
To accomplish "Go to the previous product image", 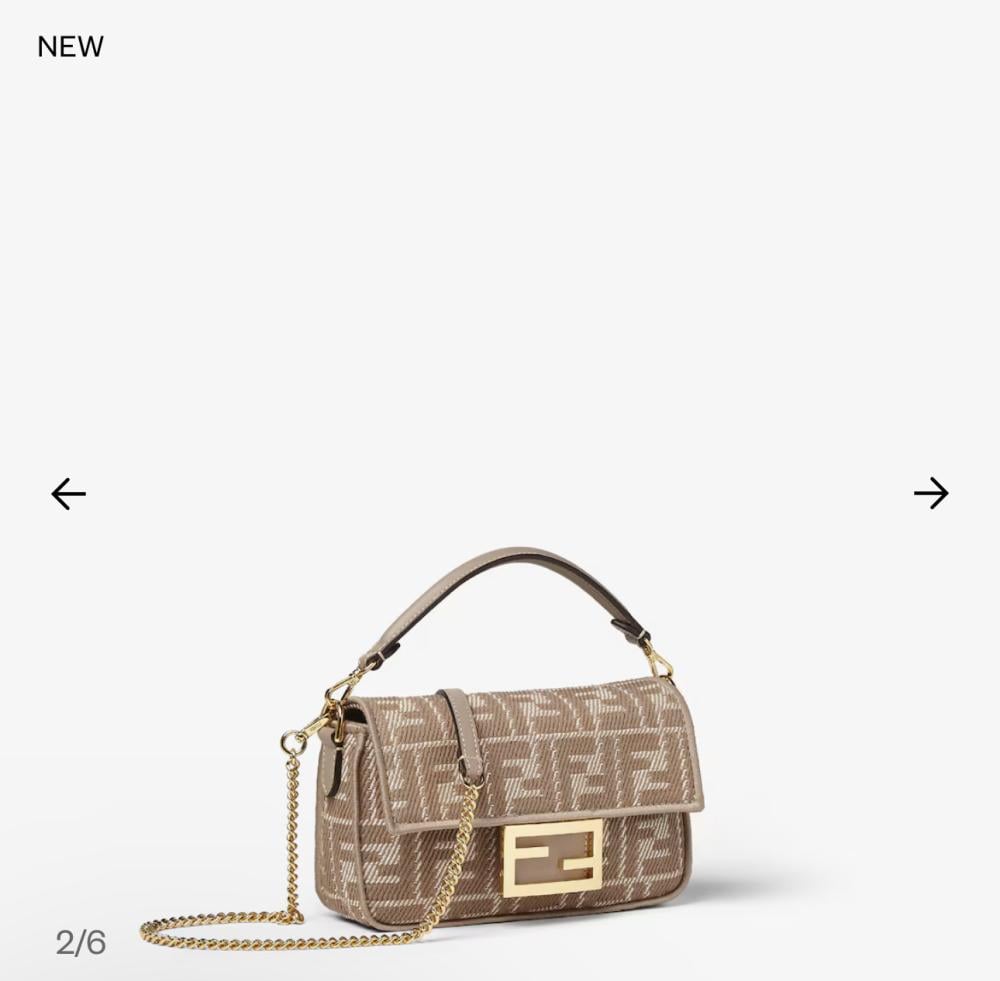I will (69, 493).
